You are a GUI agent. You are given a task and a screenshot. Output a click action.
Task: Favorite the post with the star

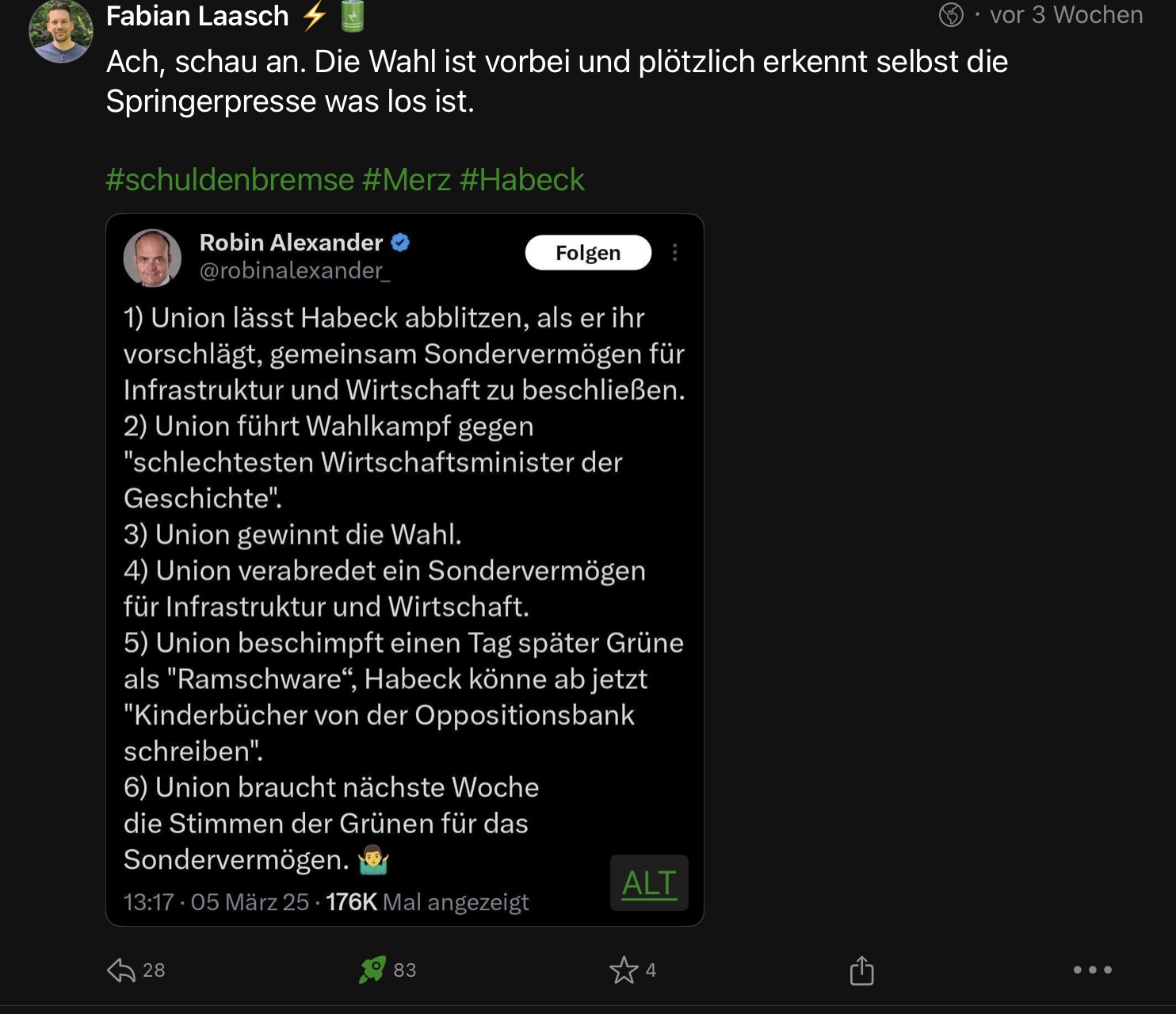coord(624,970)
